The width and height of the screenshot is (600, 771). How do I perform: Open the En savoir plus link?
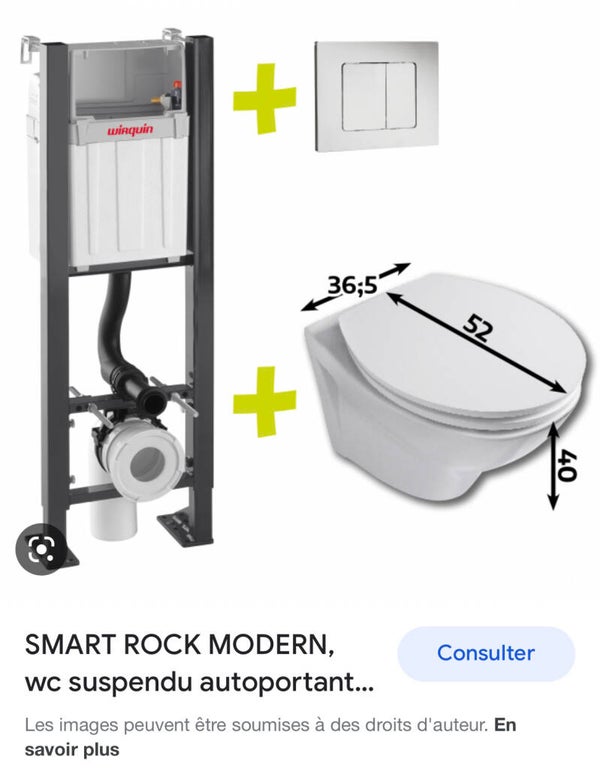72,749
